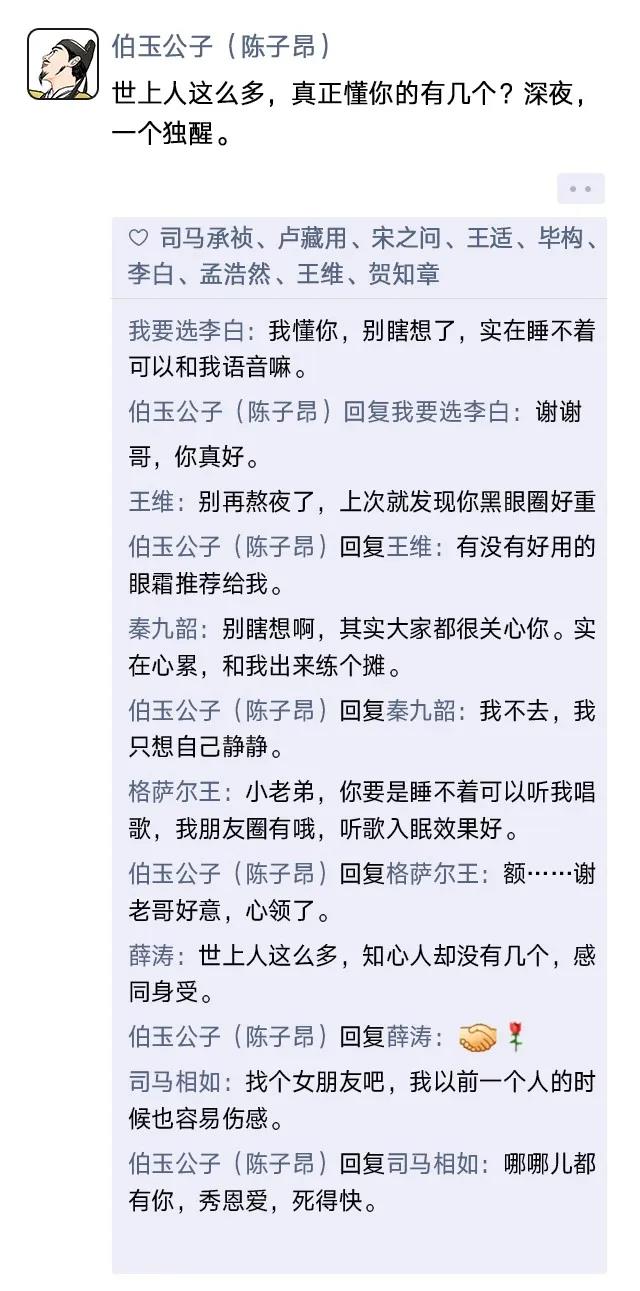Open liker 王适's profile

click(488, 238)
